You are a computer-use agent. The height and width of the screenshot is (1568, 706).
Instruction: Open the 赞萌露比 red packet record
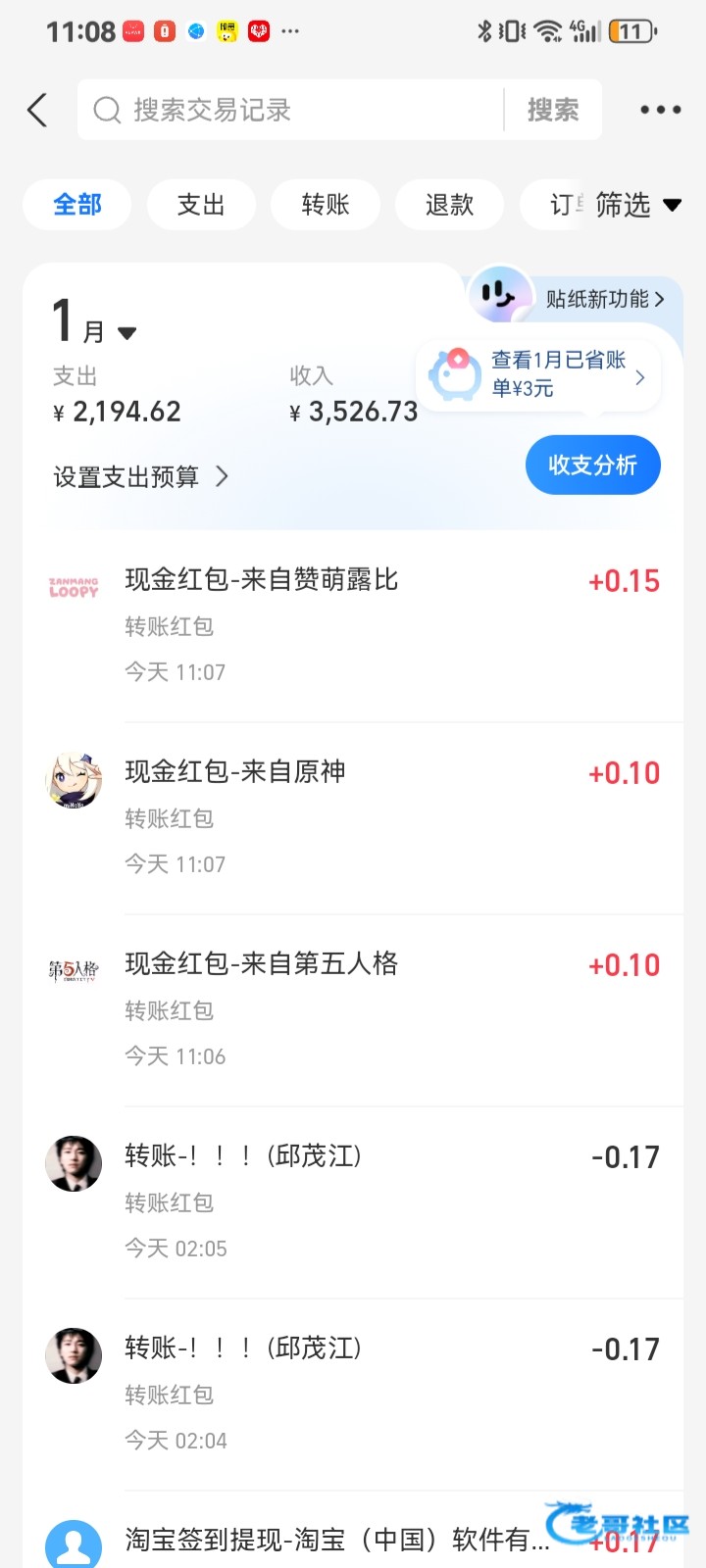[353, 625]
